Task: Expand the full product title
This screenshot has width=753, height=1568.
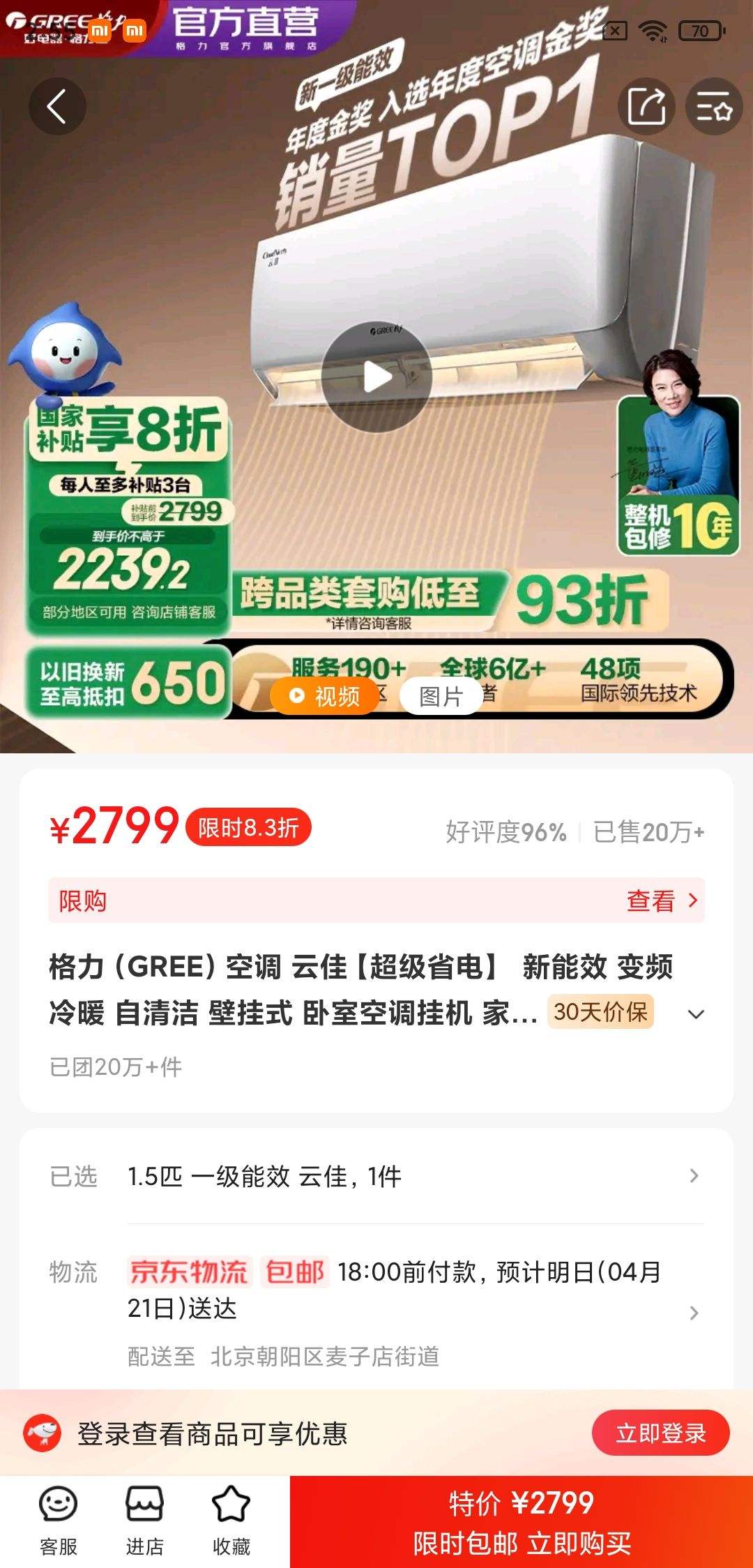Action: pyautogui.click(x=696, y=1013)
